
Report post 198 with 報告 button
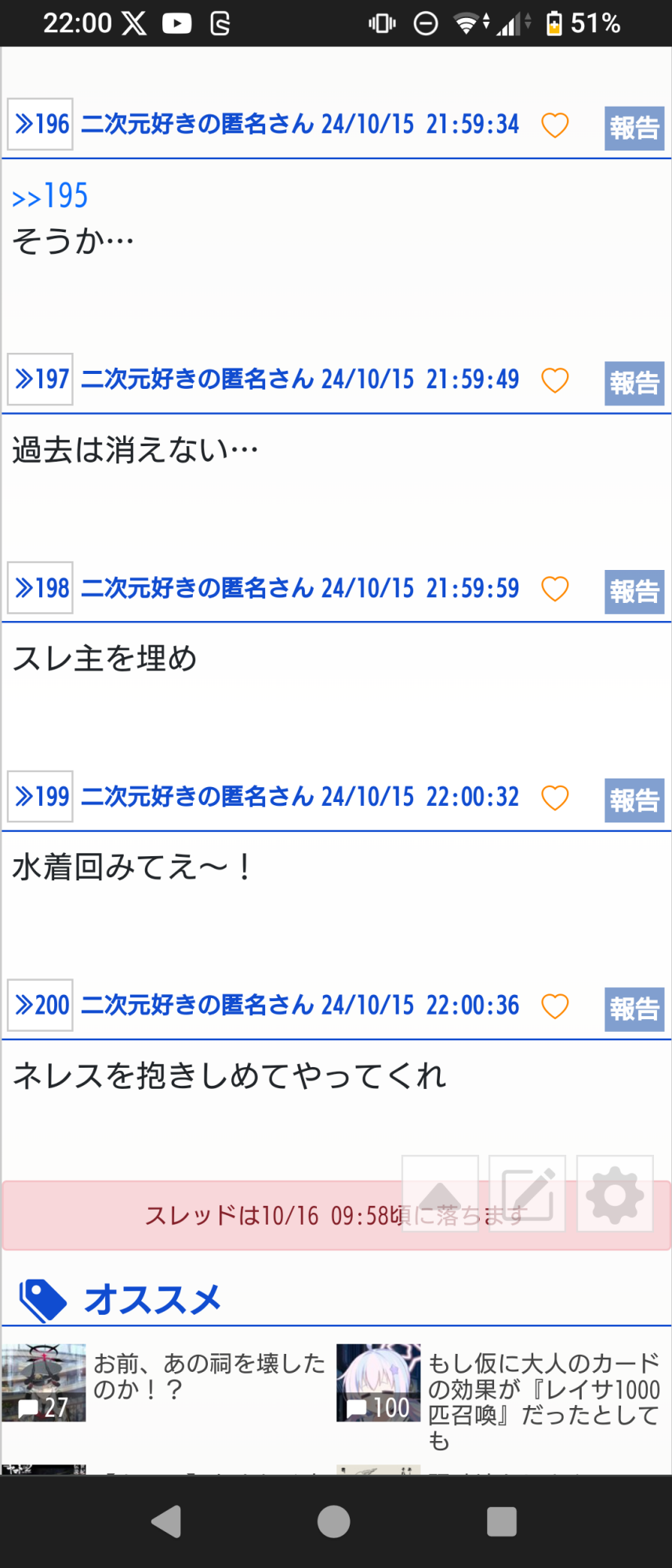click(634, 591)
